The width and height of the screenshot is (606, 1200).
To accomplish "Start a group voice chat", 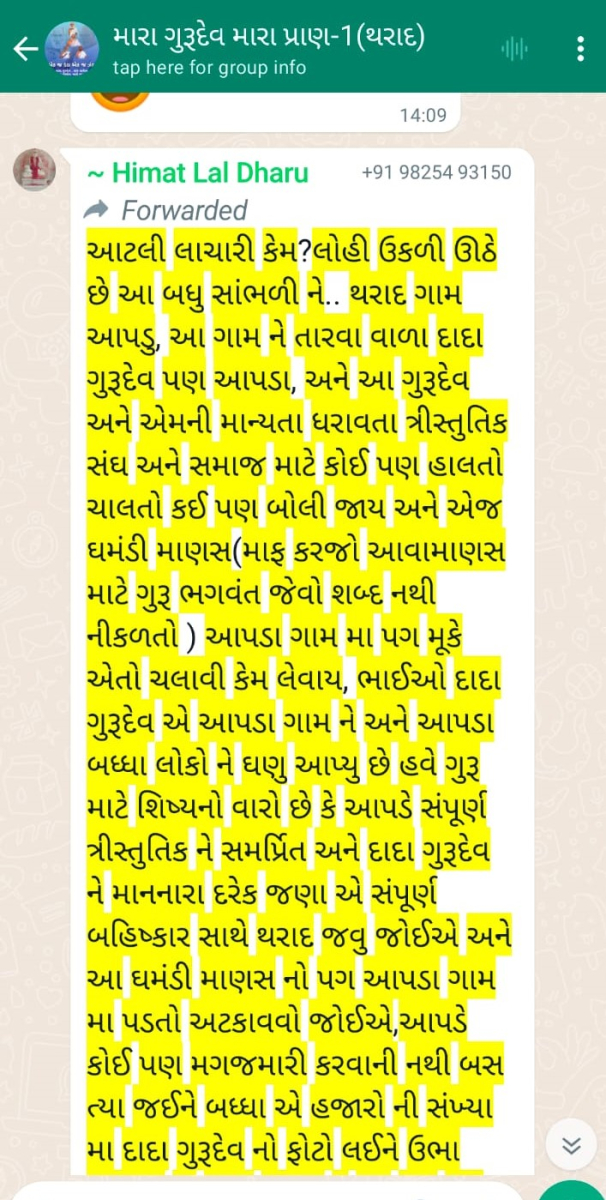I will coord(514,48).
